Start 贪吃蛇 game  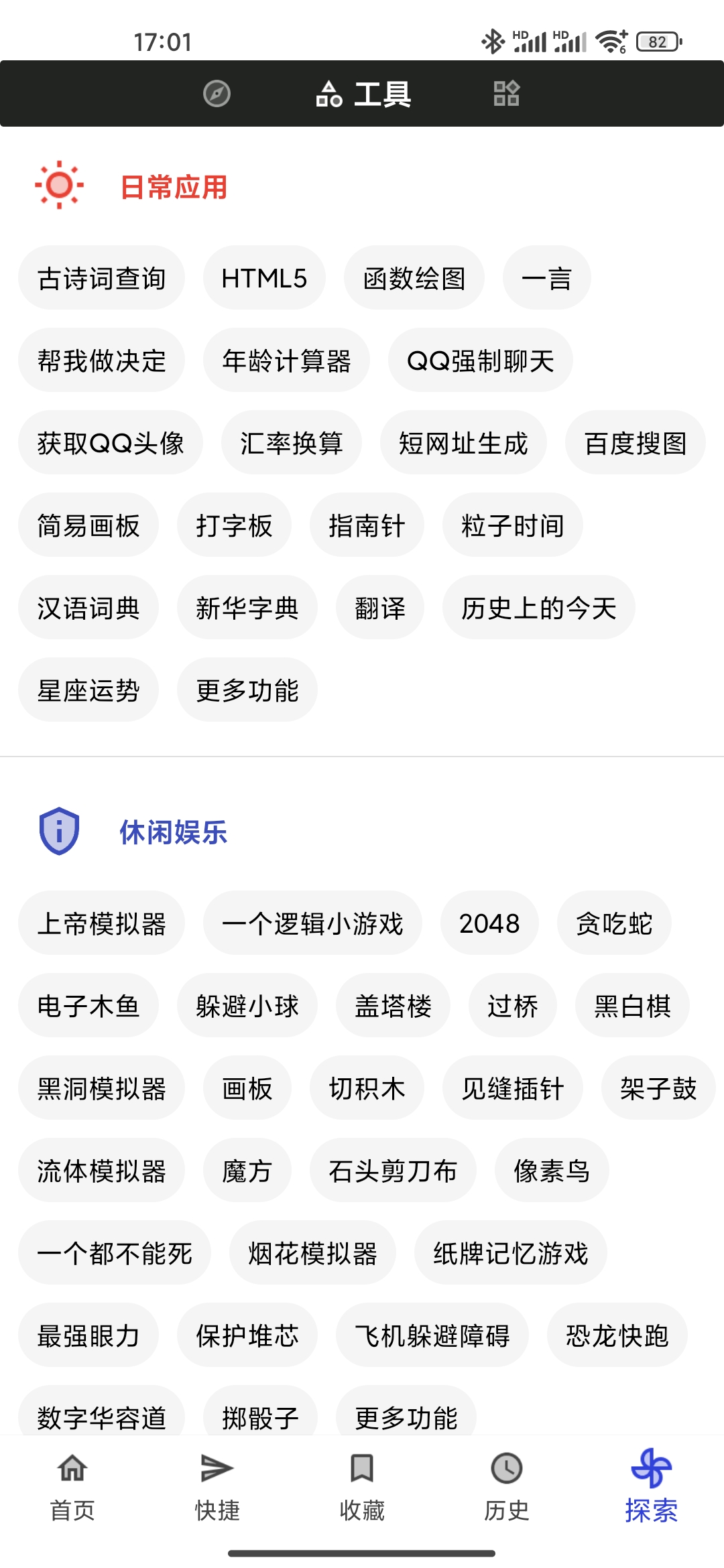point(614,923)
